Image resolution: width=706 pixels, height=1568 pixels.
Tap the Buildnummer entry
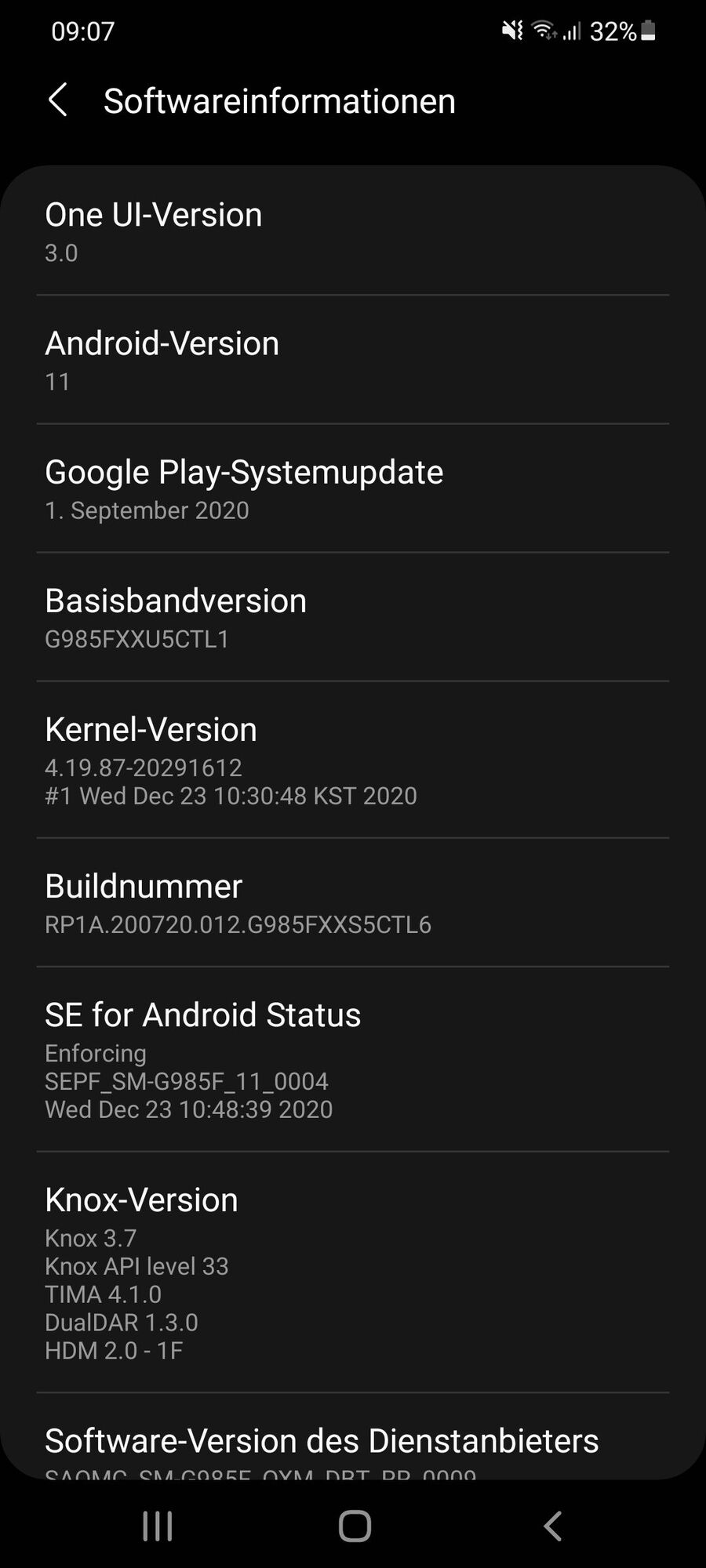[353, 903]
